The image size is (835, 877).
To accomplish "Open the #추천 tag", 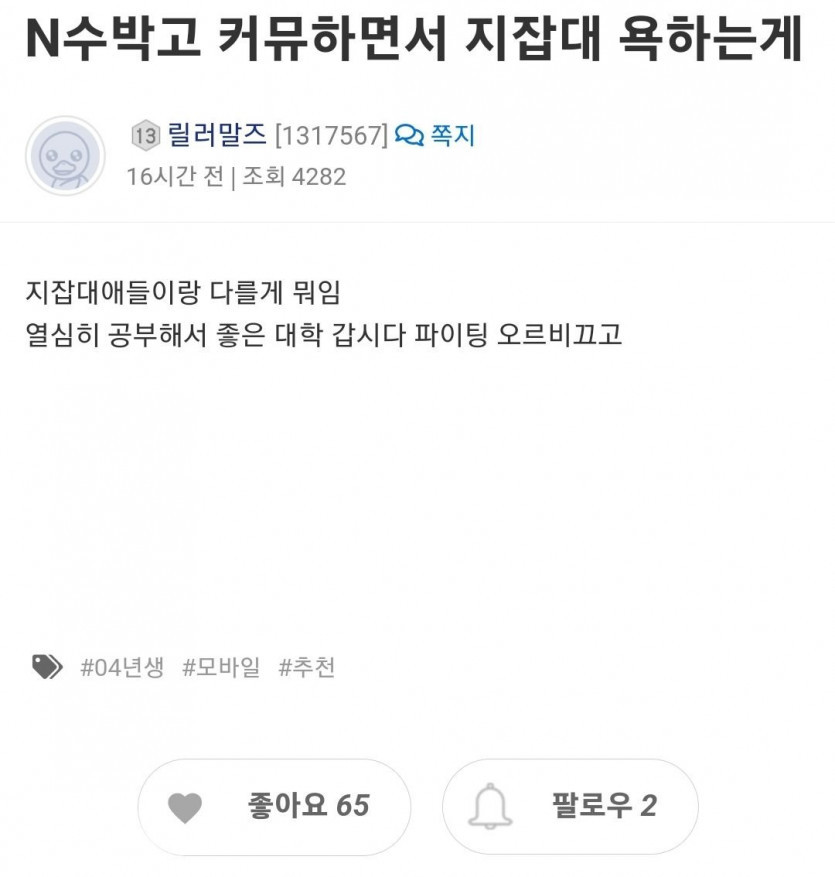I will click(306, 667).
